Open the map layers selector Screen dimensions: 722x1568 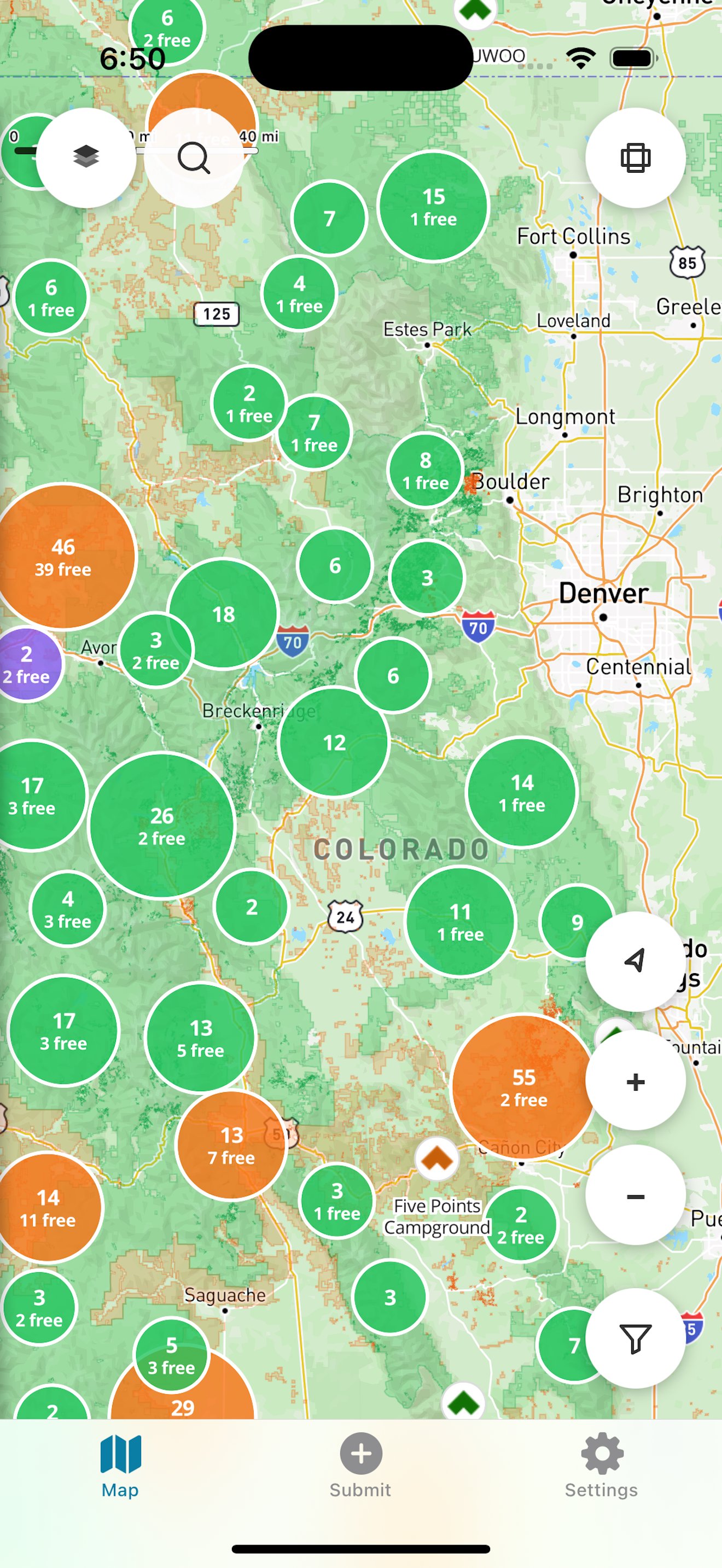pos(86,157)
